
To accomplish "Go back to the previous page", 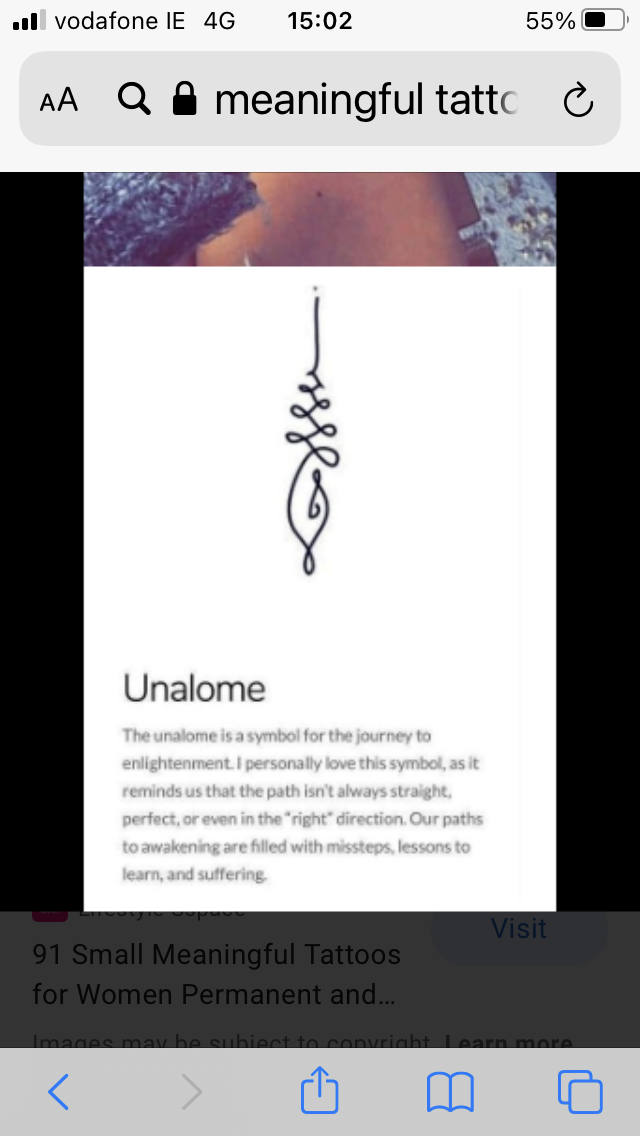I will (x=59, y=1092).
